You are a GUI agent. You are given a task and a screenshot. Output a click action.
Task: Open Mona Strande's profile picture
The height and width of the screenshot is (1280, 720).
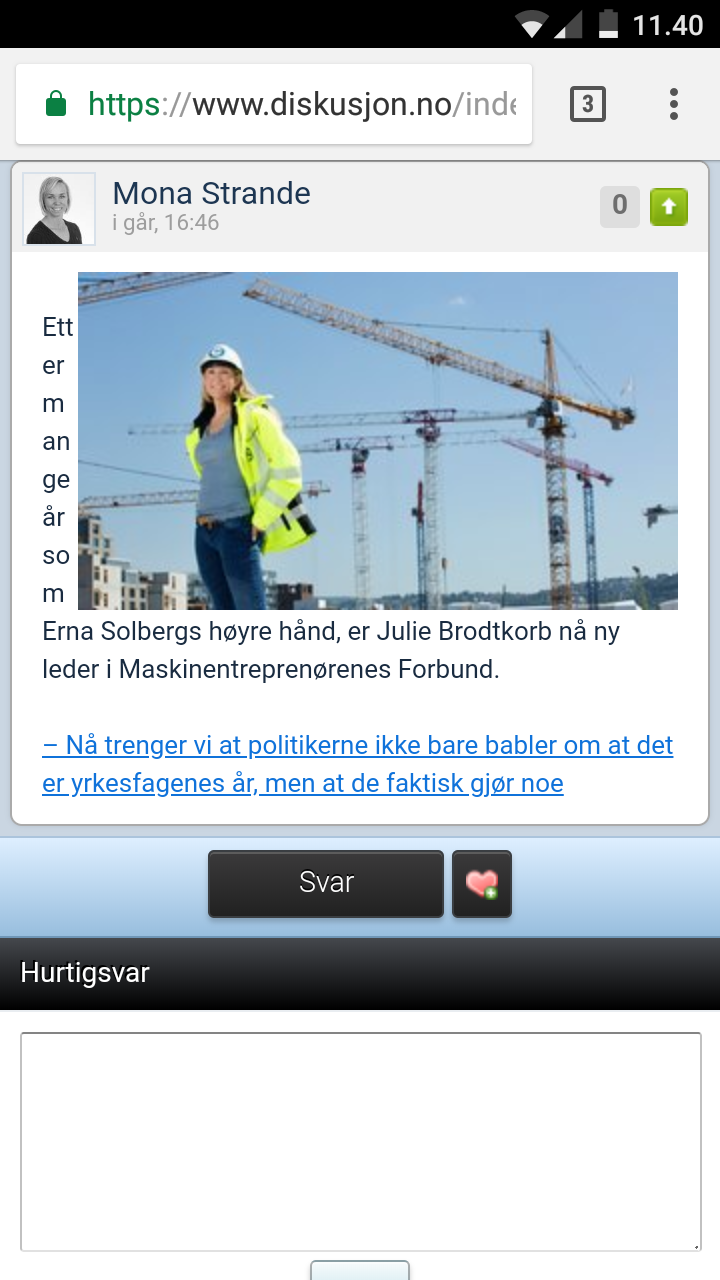coord(59,208)
